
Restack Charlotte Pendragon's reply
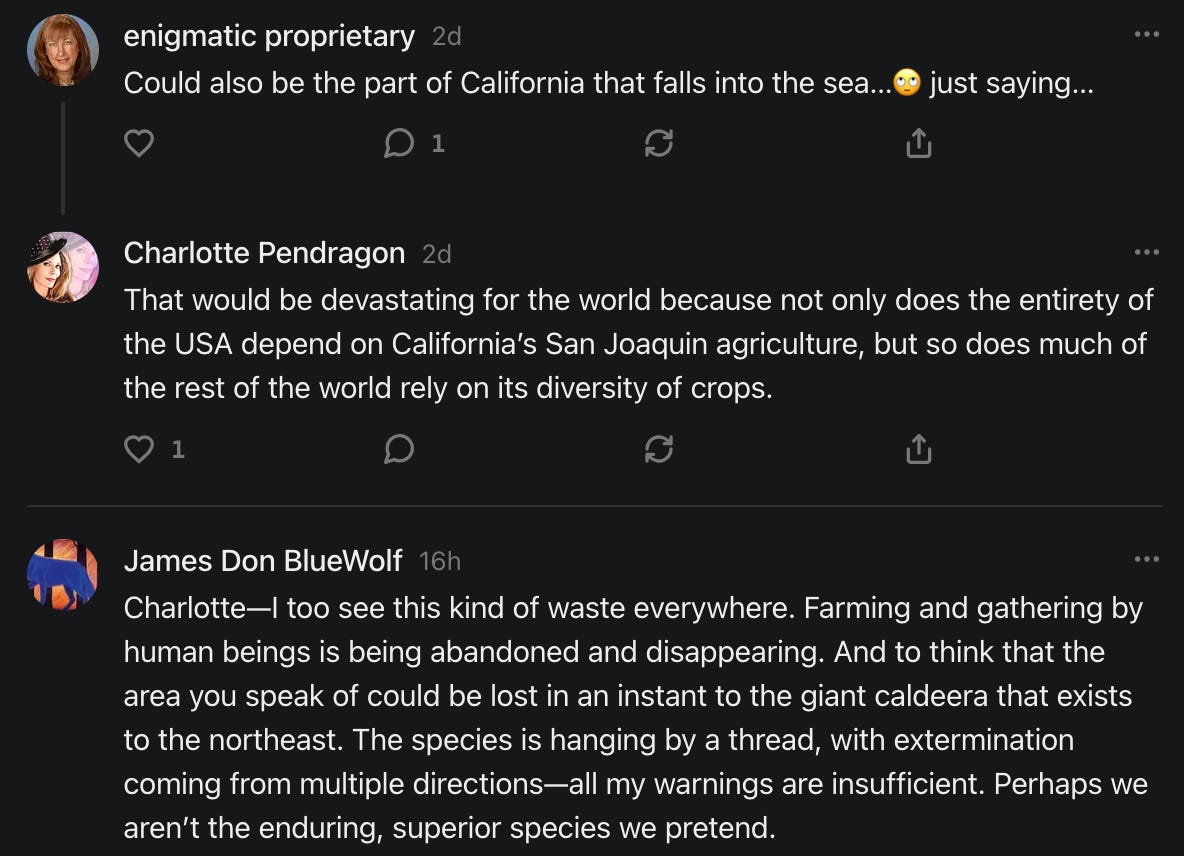658,449
